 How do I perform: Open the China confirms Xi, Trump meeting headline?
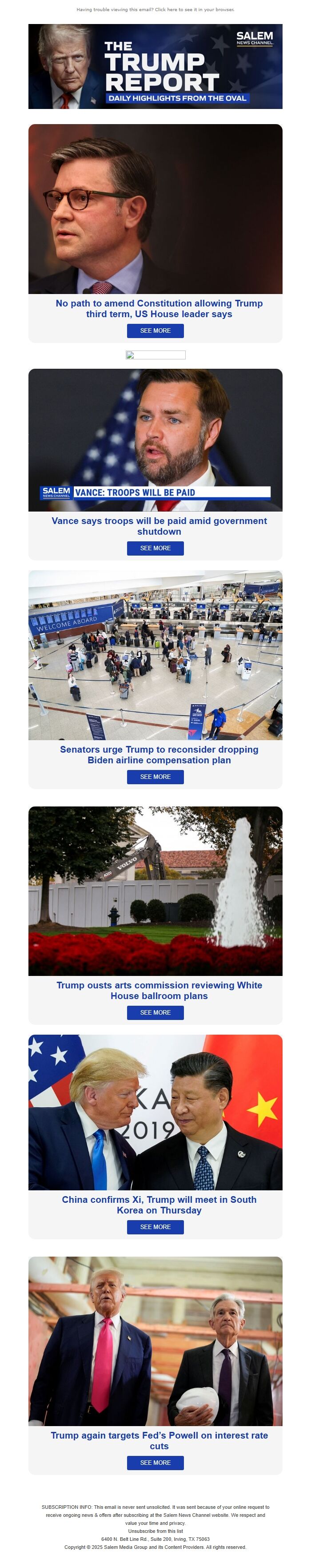coord(159,1205)
